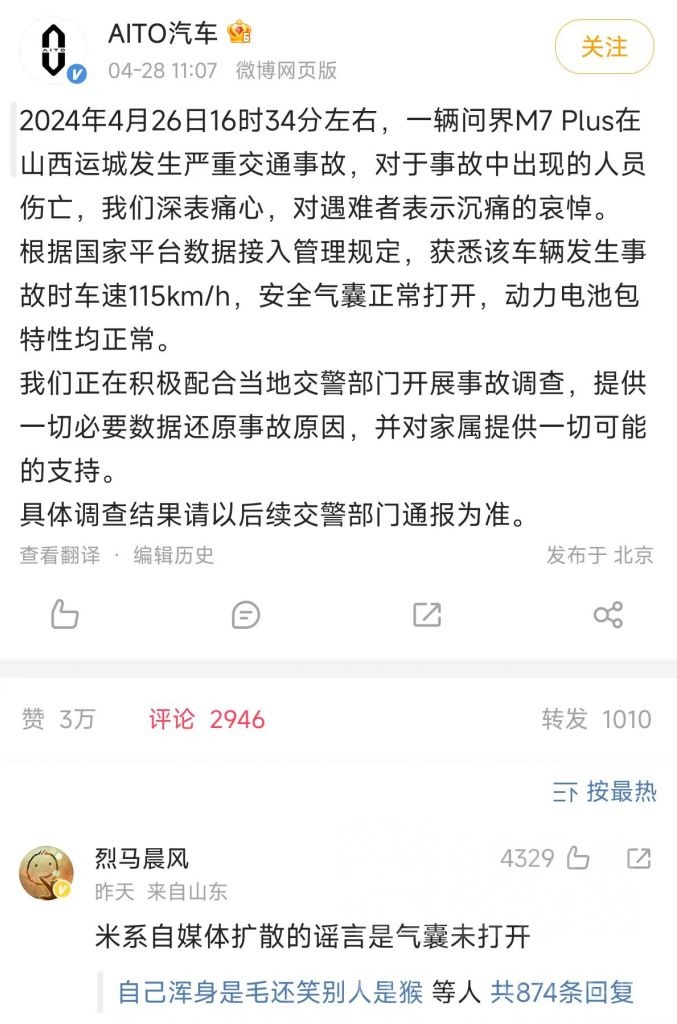Follow the AITO汽车 account

click(604, 47)
